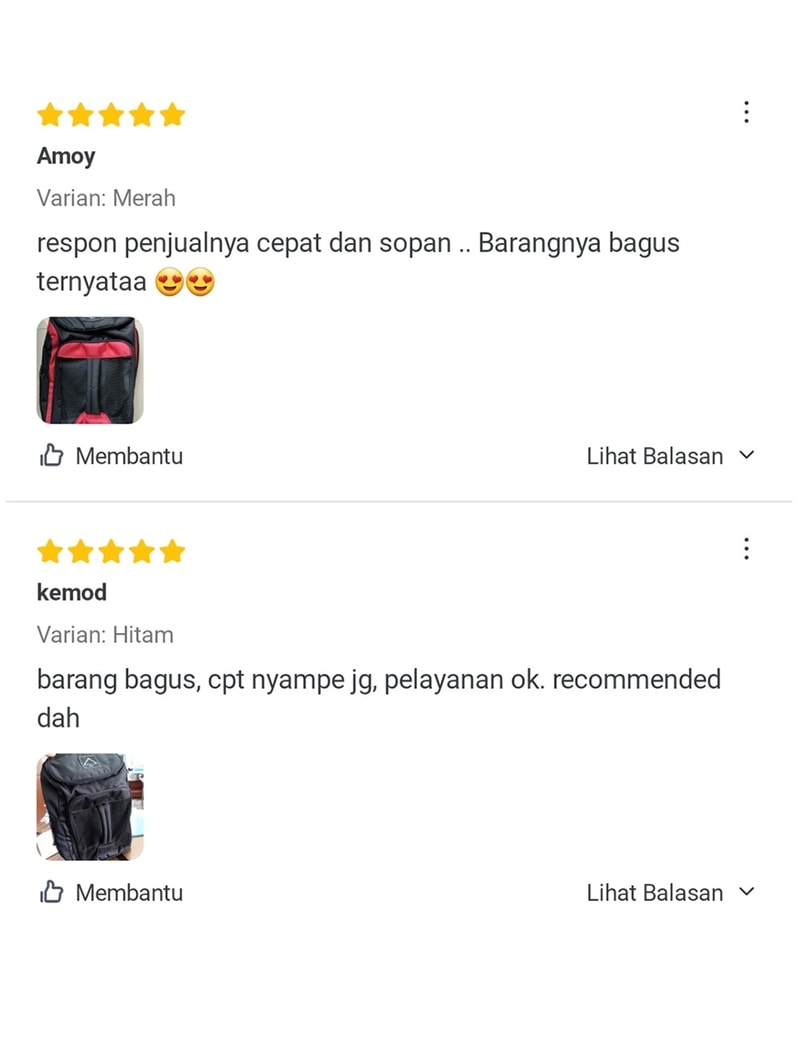Mark kemod's review as Membantu
The width and height of the screenshot is (800, 1058).
pyautogui.click(x=111, y=892)
